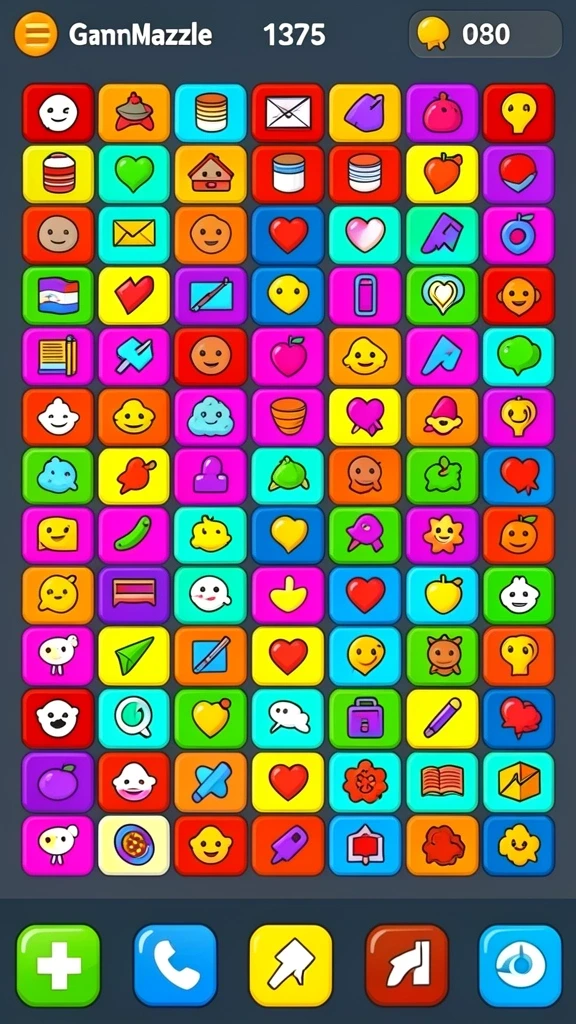The image size is (576, 1024).
Task: Select the blue cloud tile on pink
Action: 210,417
